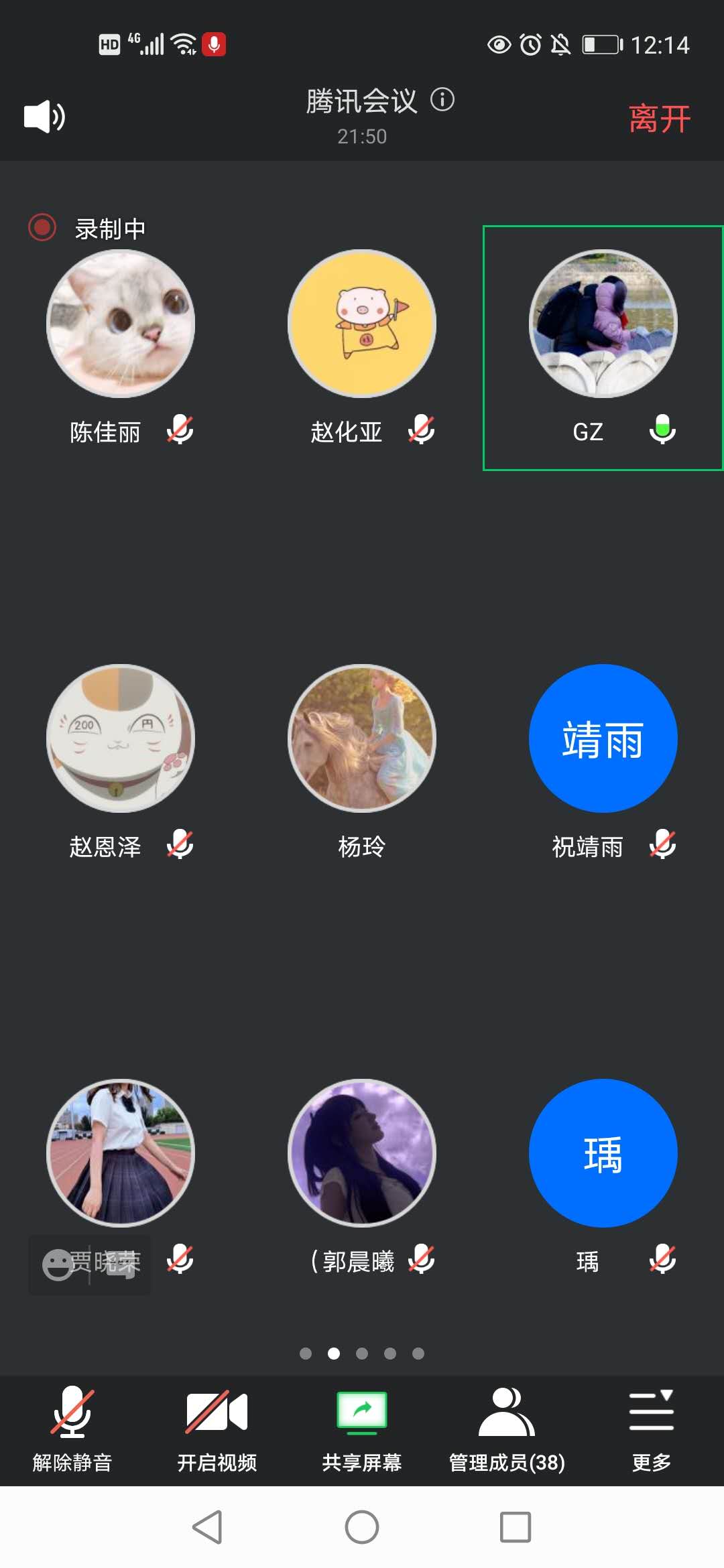Toggle the speaker audio output icon
This screenshot has height=1568, width=724.
(x=44, y=117)
